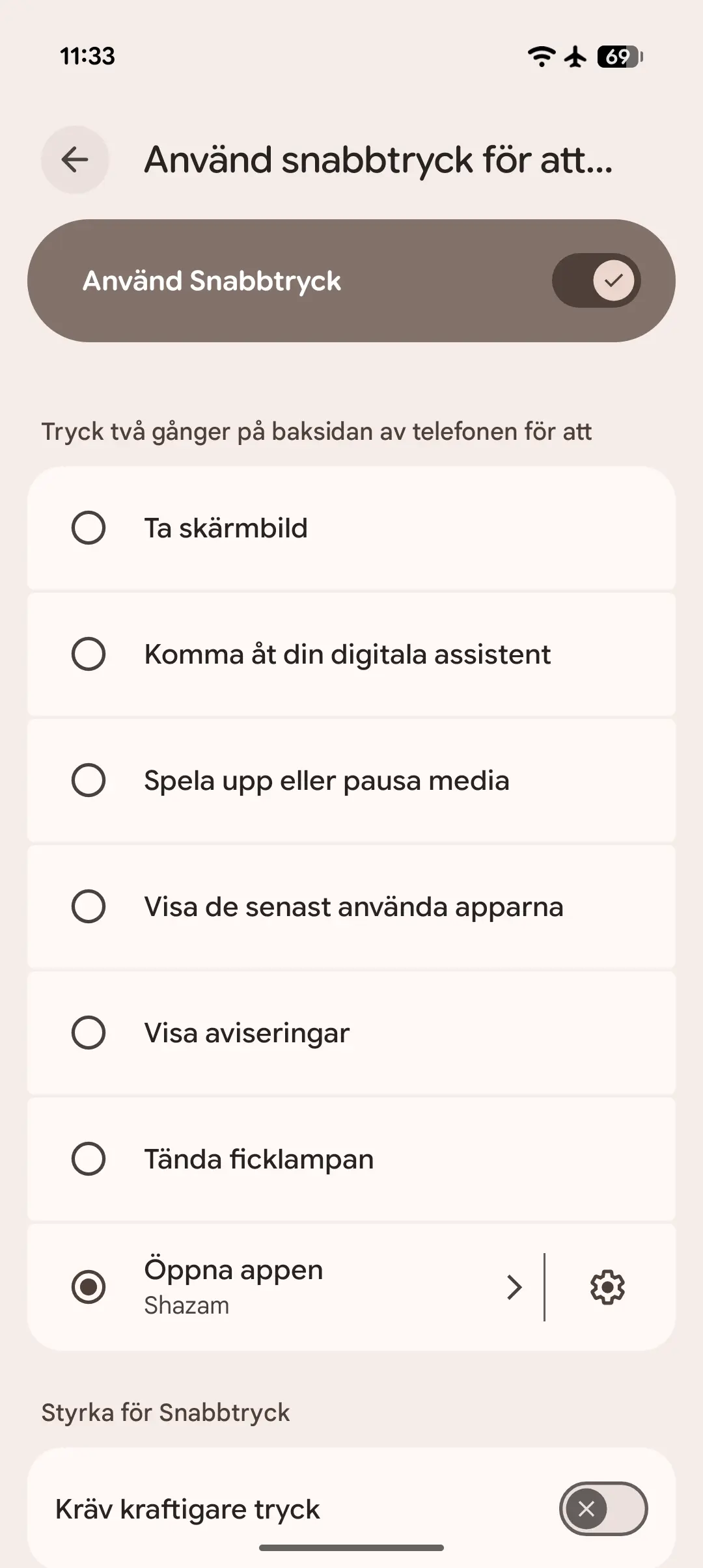
Task: Choose Tända ficklampan as the action
Action: pos(89,1159)
